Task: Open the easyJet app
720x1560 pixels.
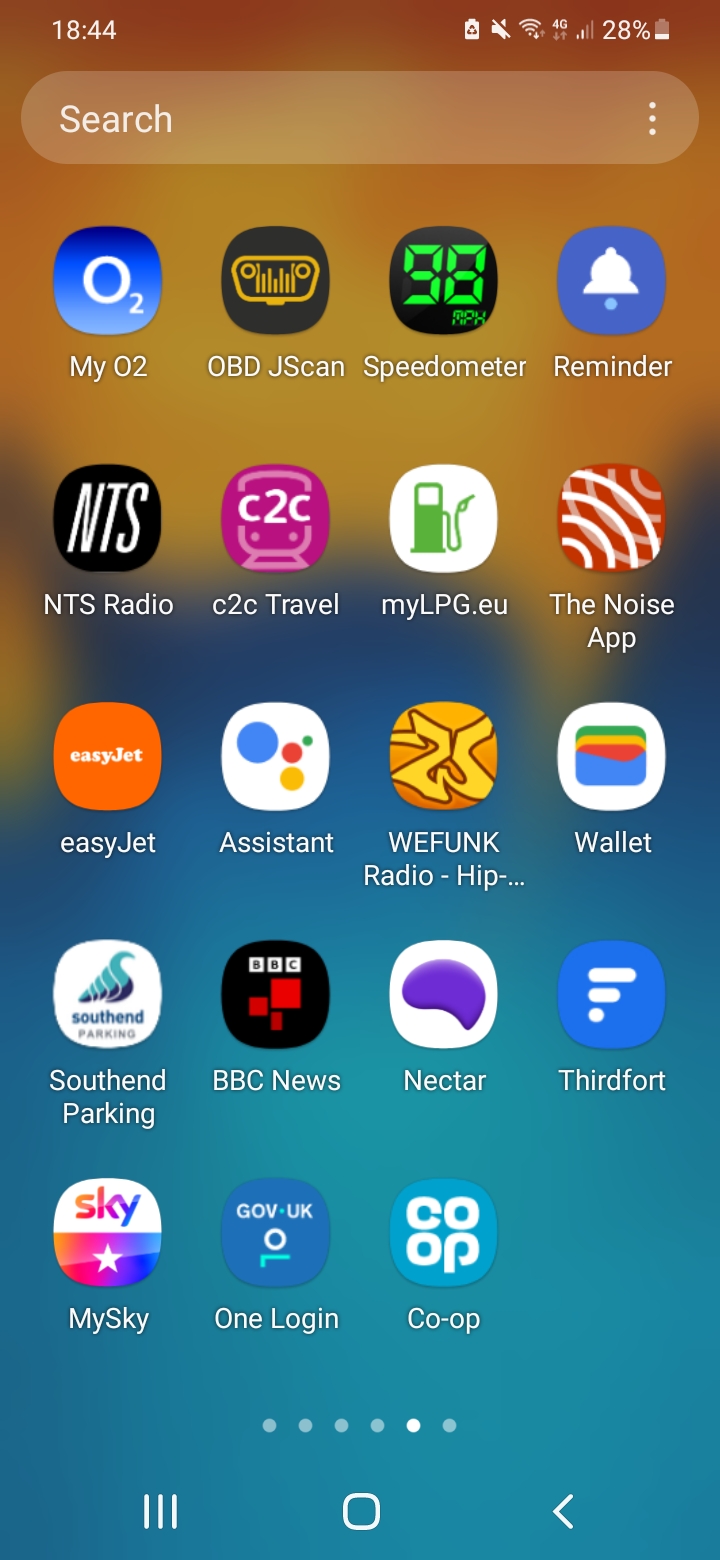Action: (108, 756)
